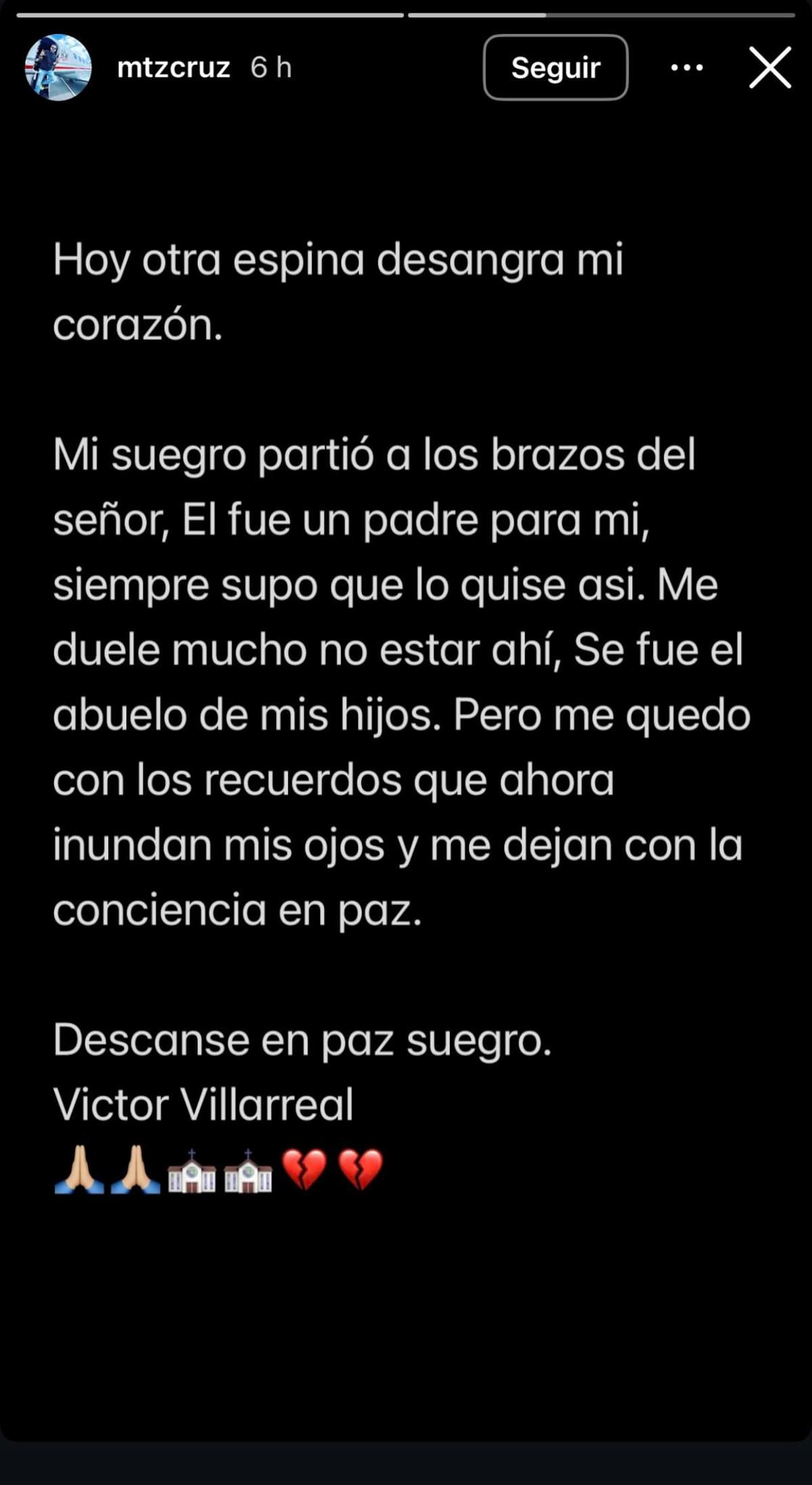Close the story viewer
Screen dimensions: 812x1485
[769, 68]
